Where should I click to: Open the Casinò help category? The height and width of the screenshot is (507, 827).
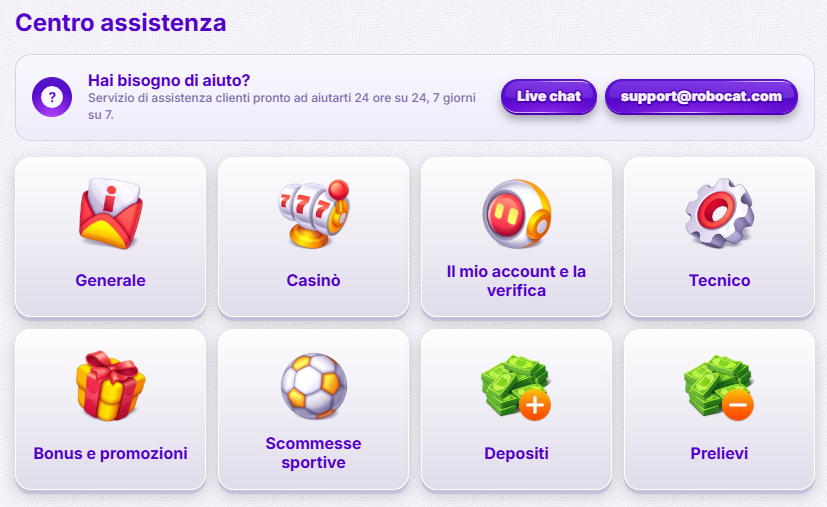[313, 236]
